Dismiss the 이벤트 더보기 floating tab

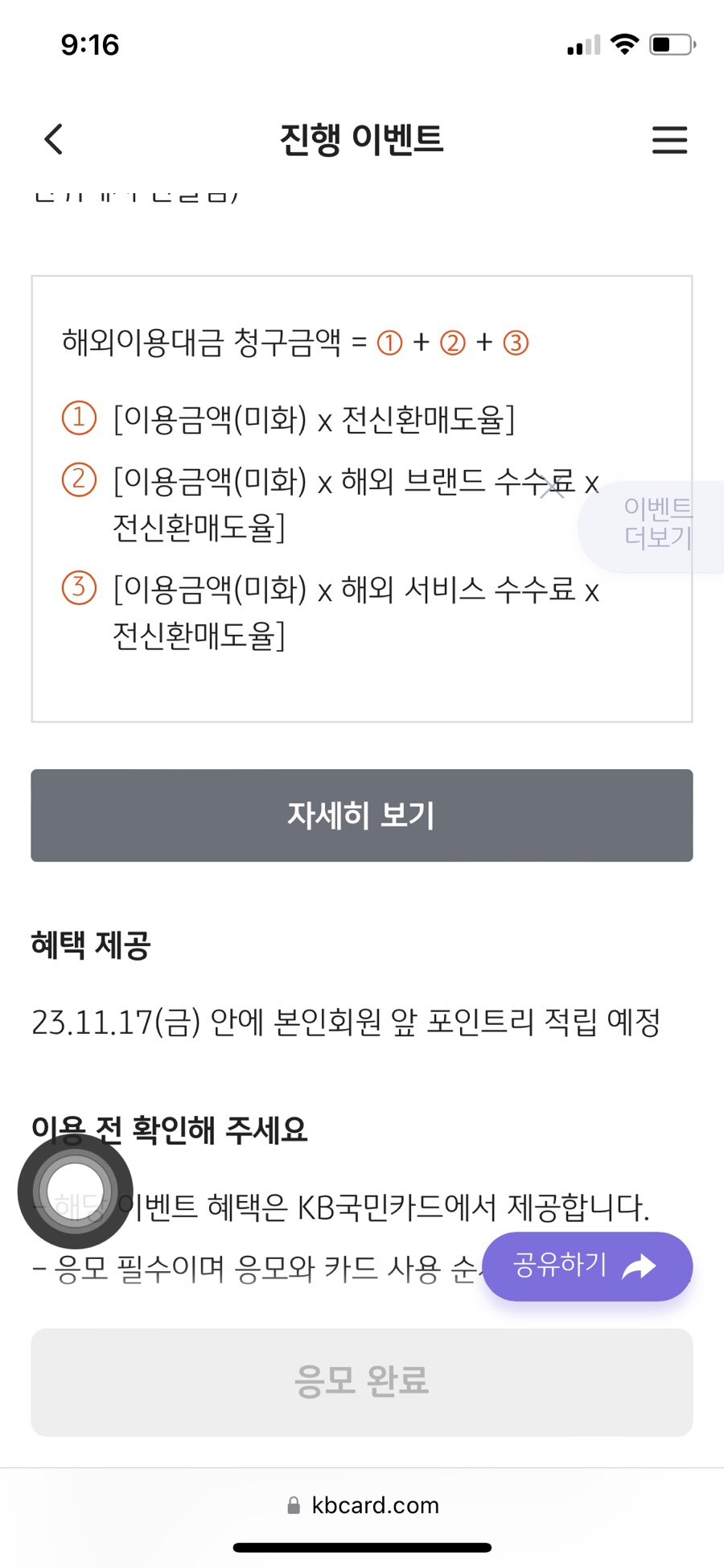[x=552, y=486]
